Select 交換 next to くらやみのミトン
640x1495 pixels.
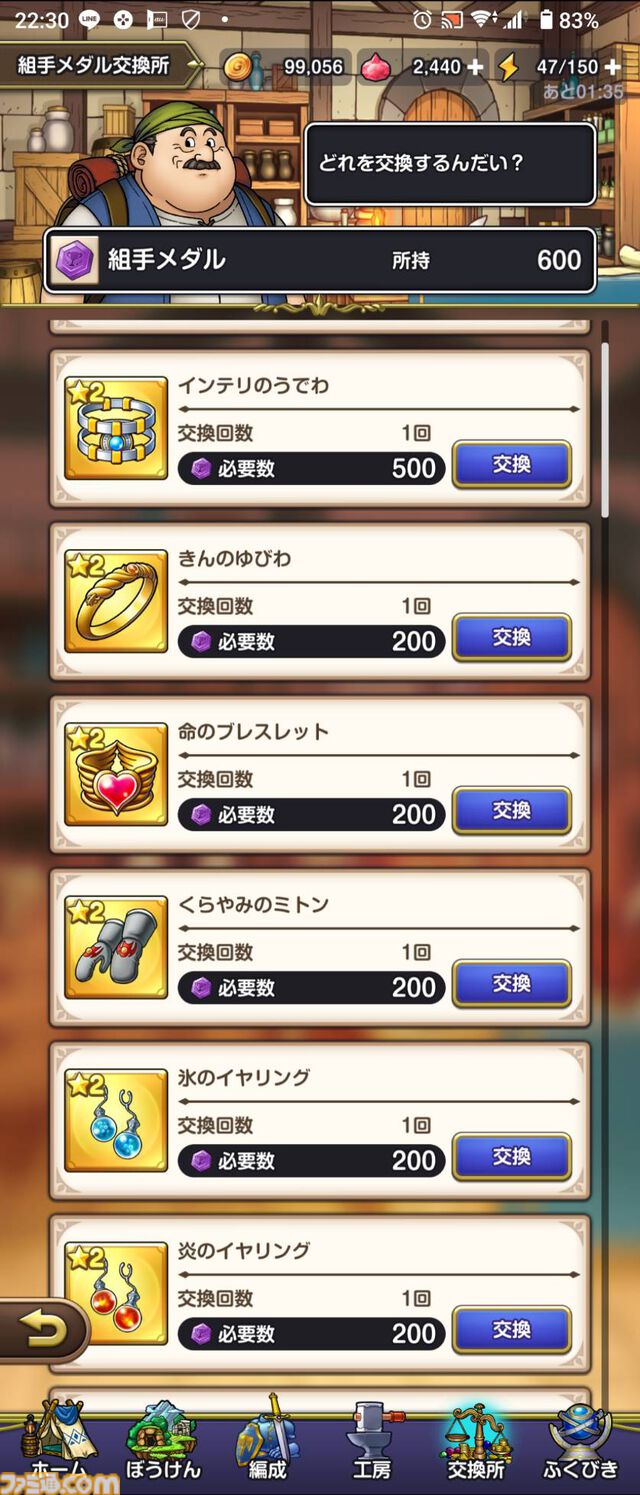pyautogui.click(x=511, y=984)
